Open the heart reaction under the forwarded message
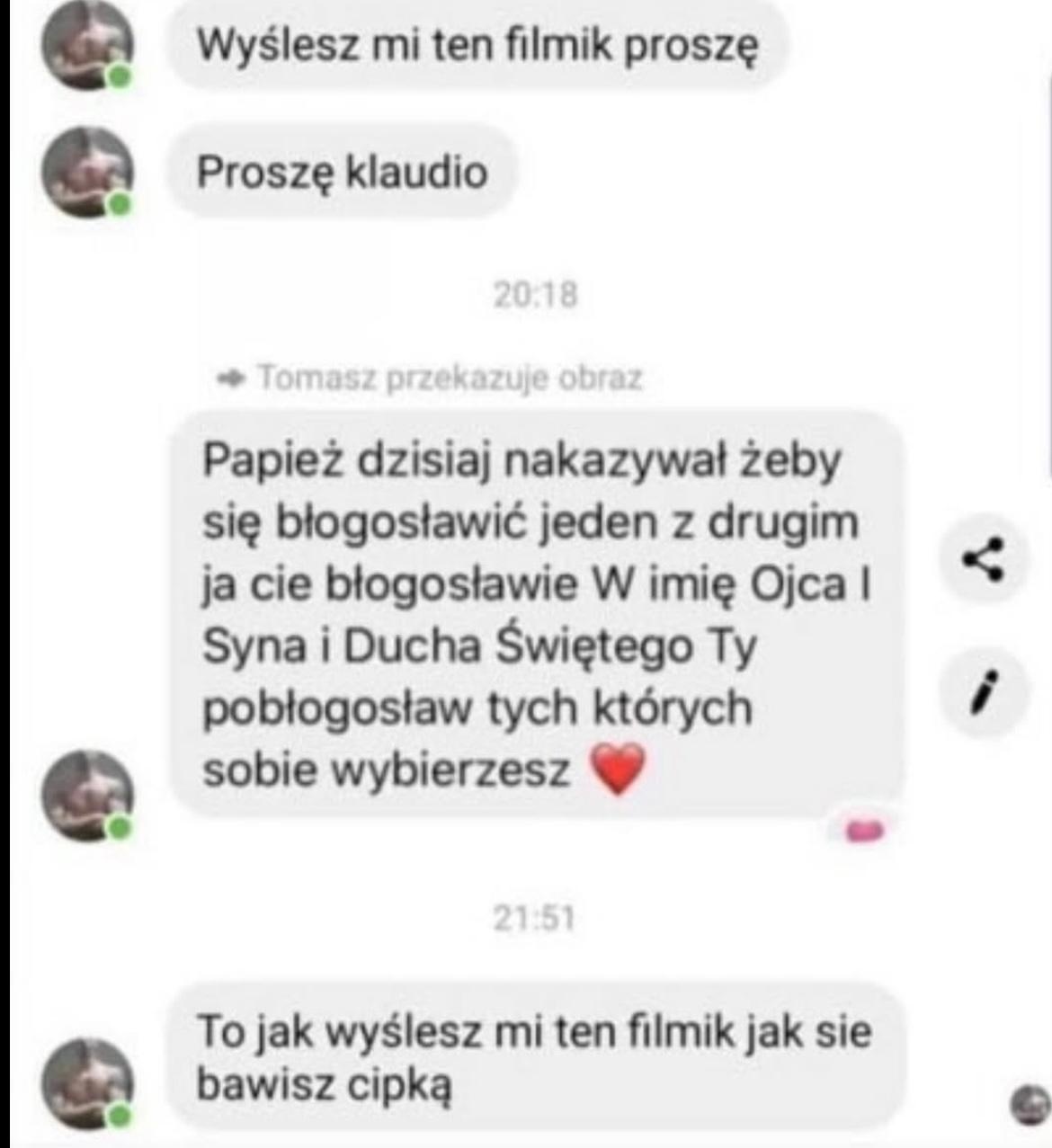Image resolution: width=1052 pixels, height=1148 pixels. [862, 832]
